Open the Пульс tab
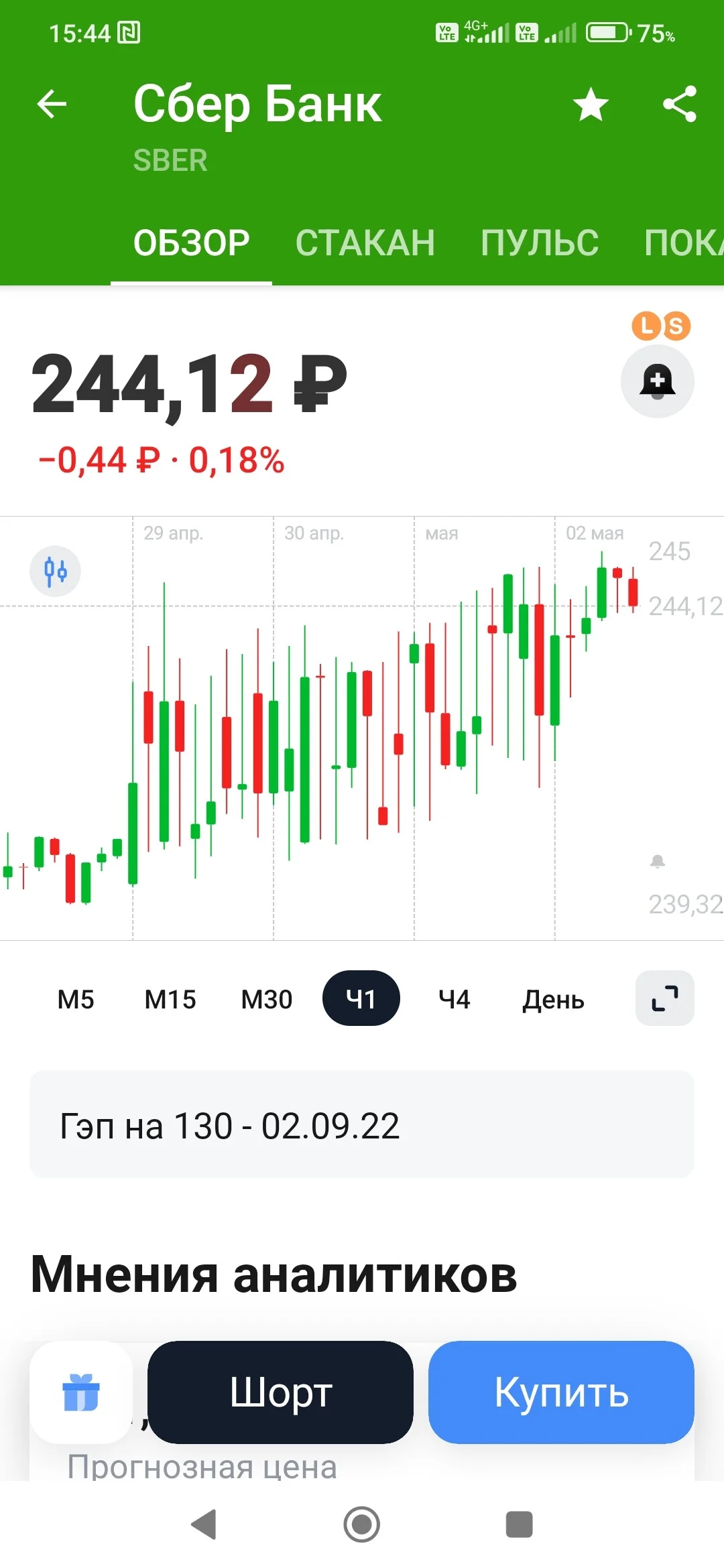724x1568 pixels. click(540, 243)
